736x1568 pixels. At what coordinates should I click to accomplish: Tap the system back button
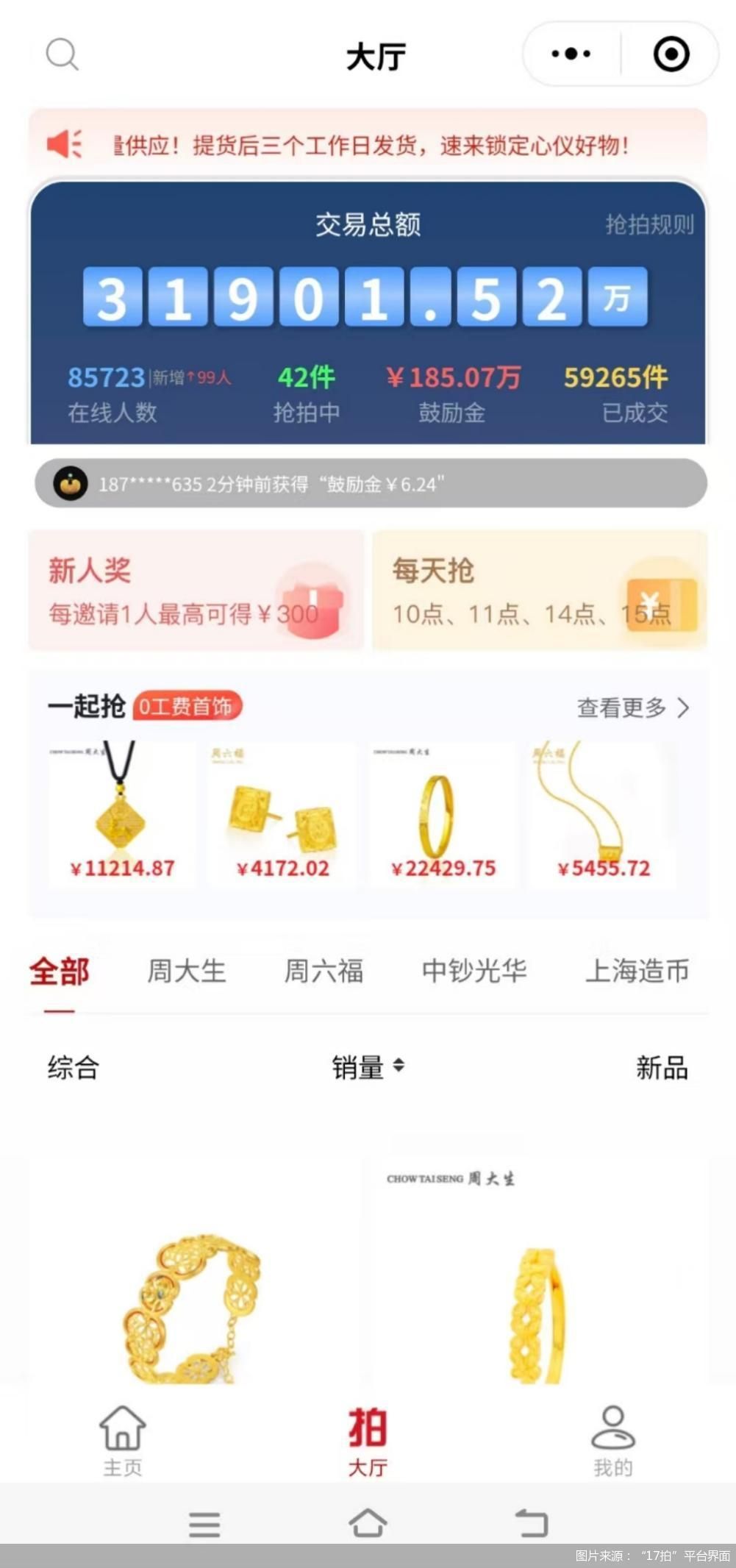tap(532, 1522)
